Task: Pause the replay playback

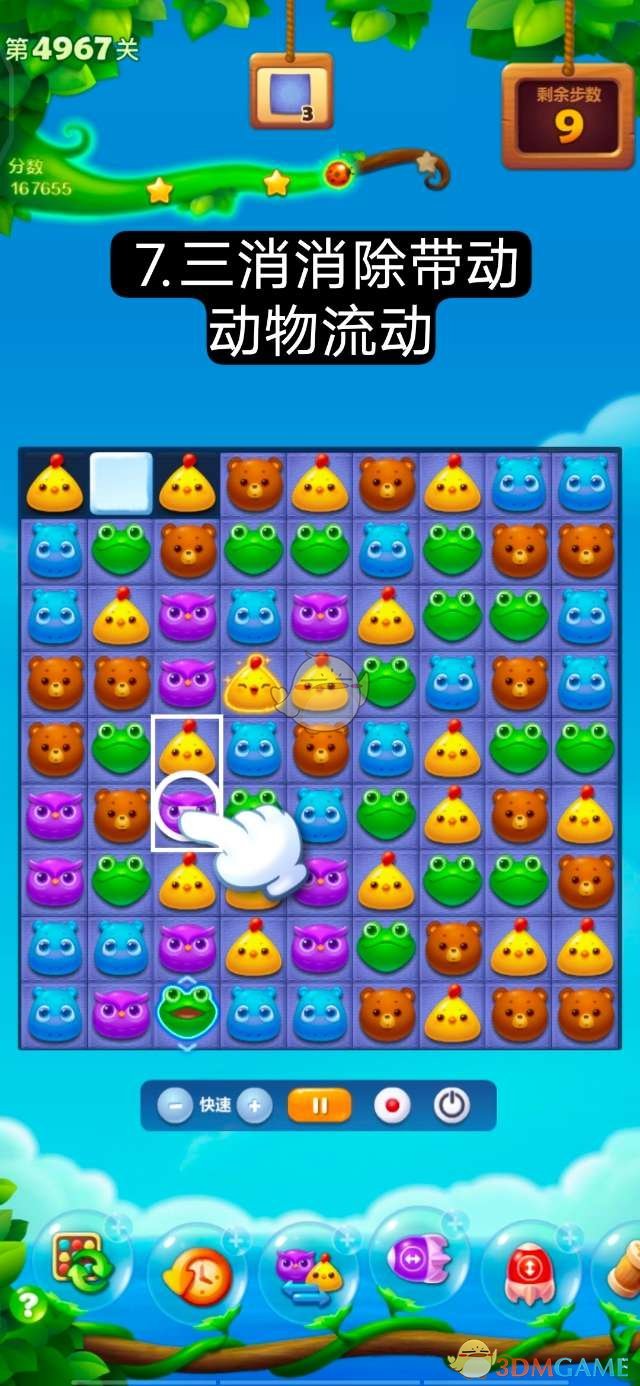Action: point(320,1106)
